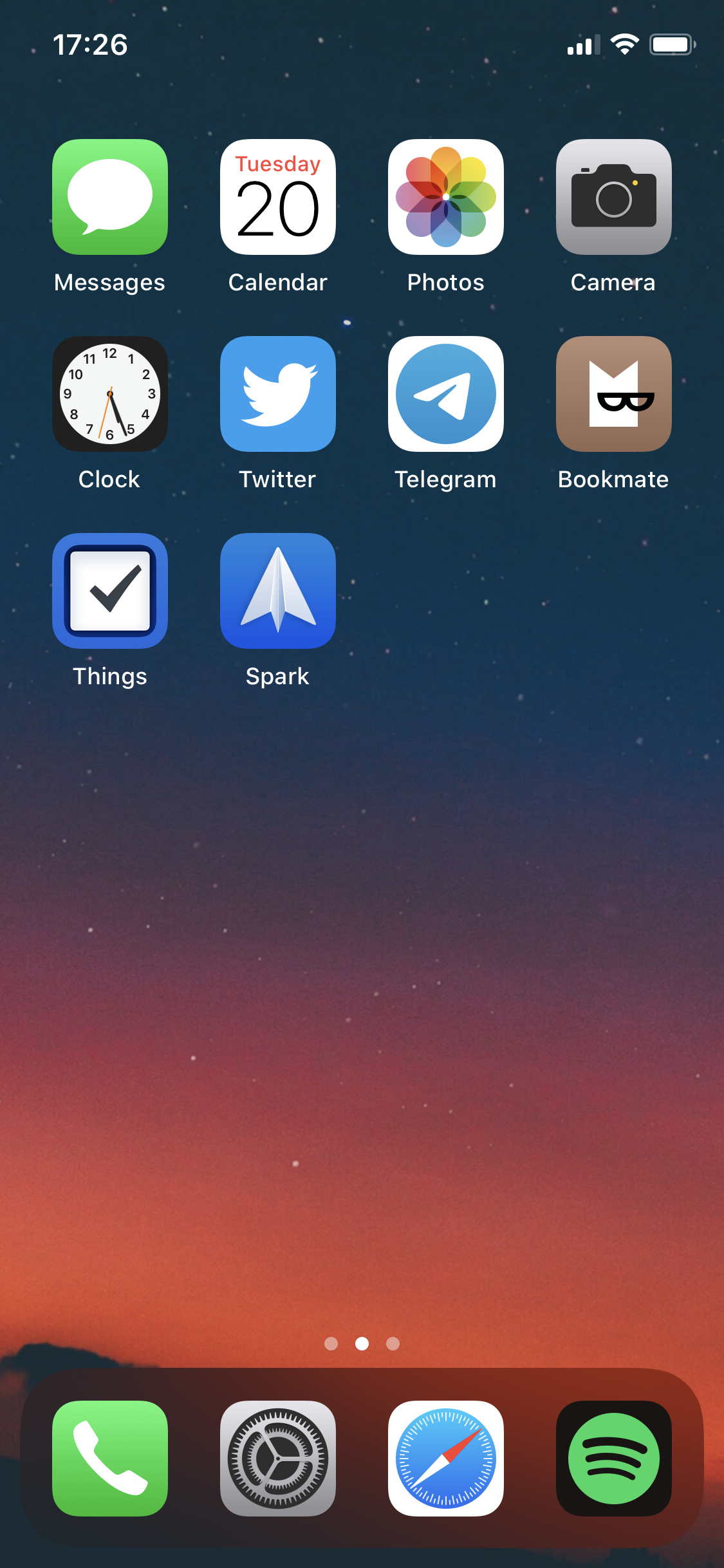Image resolution: width=724 pixels, height=1568 pixels.
Task: Open the Messages app
Action: point(110,197)
